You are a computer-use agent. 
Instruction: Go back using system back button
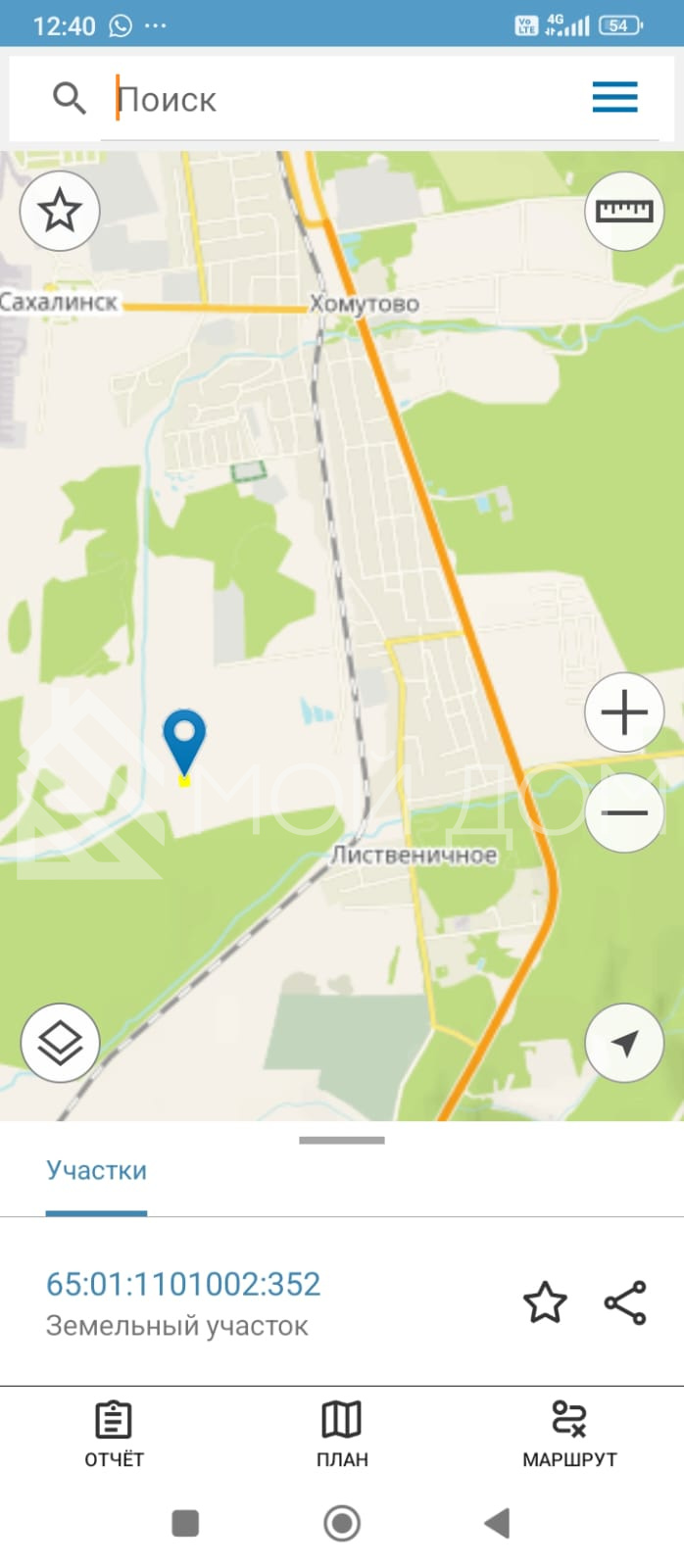pos(498,1523)
